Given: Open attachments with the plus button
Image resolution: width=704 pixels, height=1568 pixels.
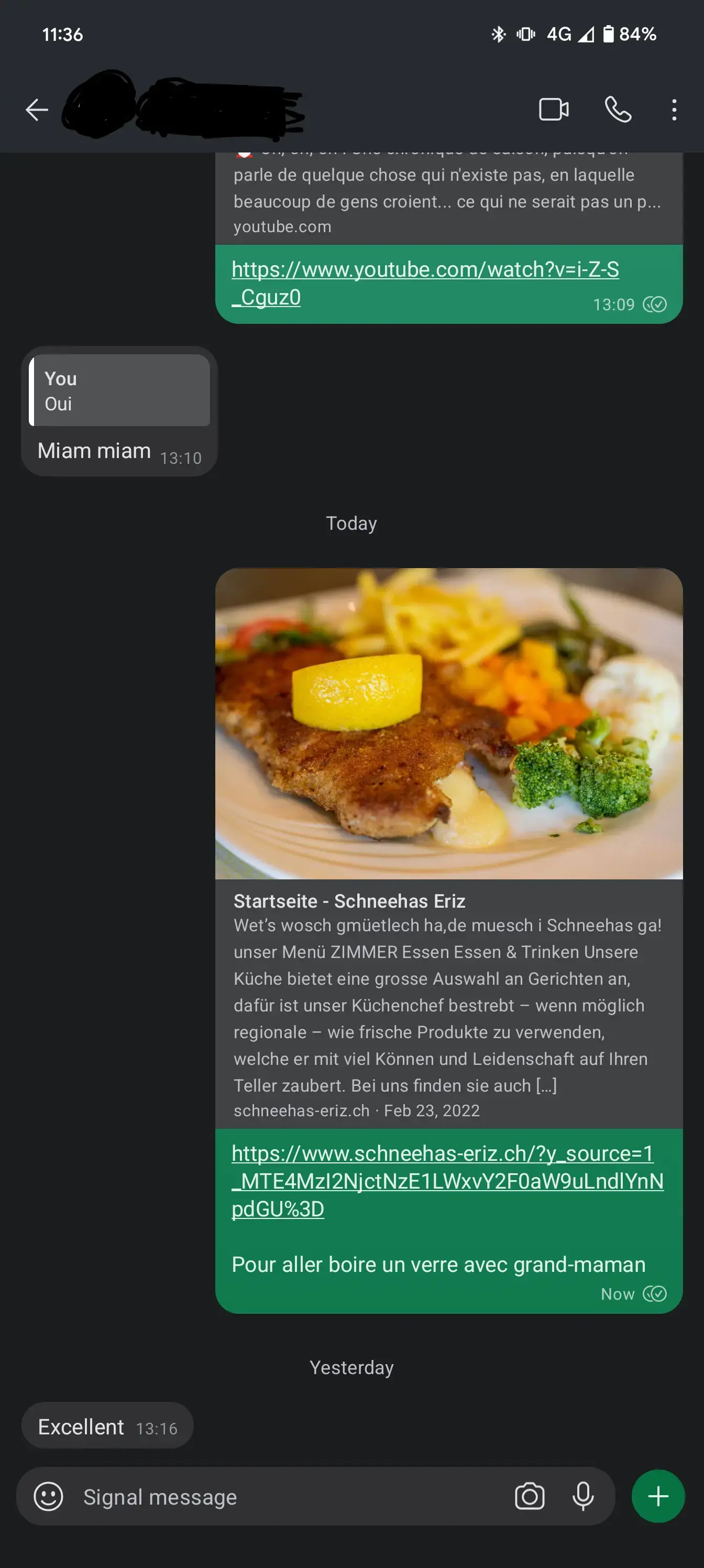Looking at the screenshot, I should coord(658,1496).
